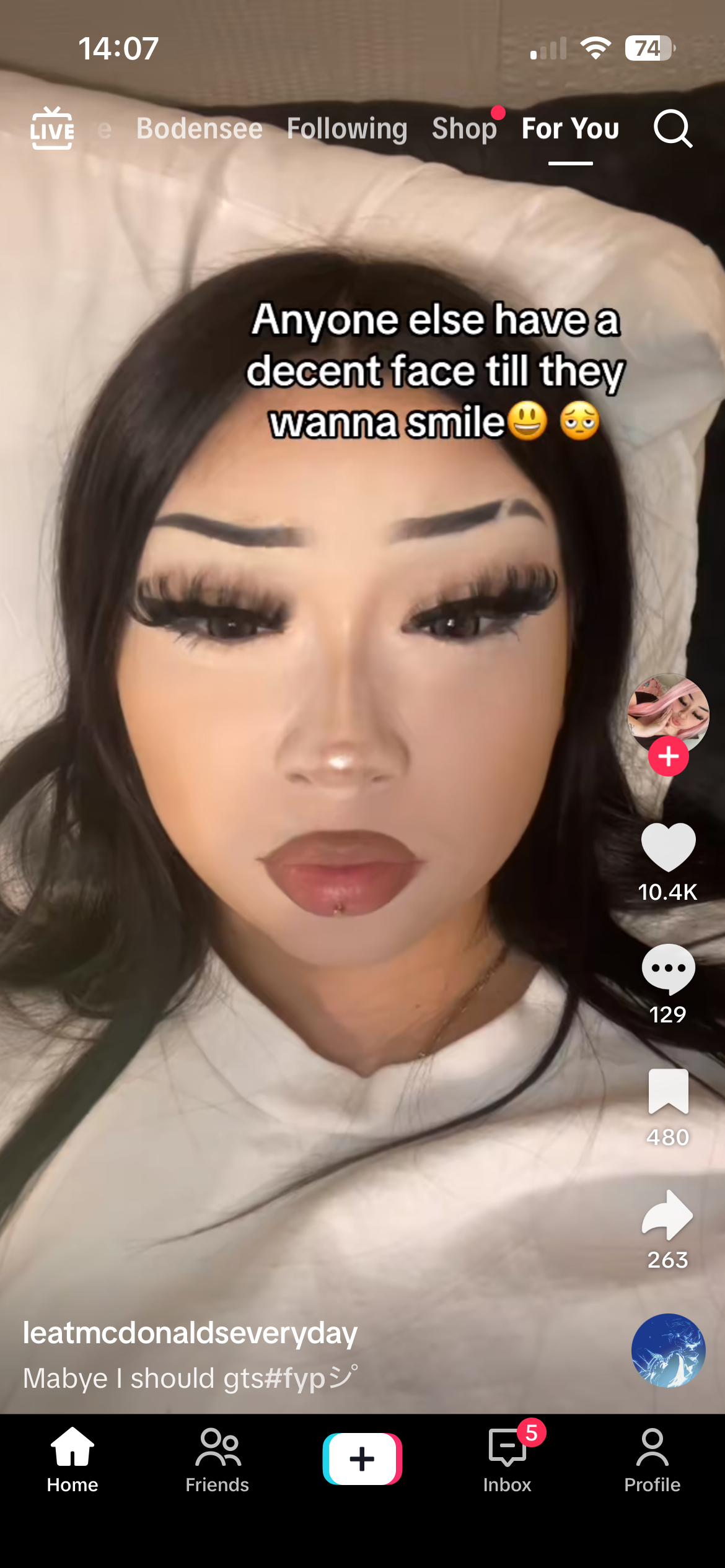The width and height of the screenshot is (725, 1568).
Task: Open the creator's profile picture
Action: point(668,711)
